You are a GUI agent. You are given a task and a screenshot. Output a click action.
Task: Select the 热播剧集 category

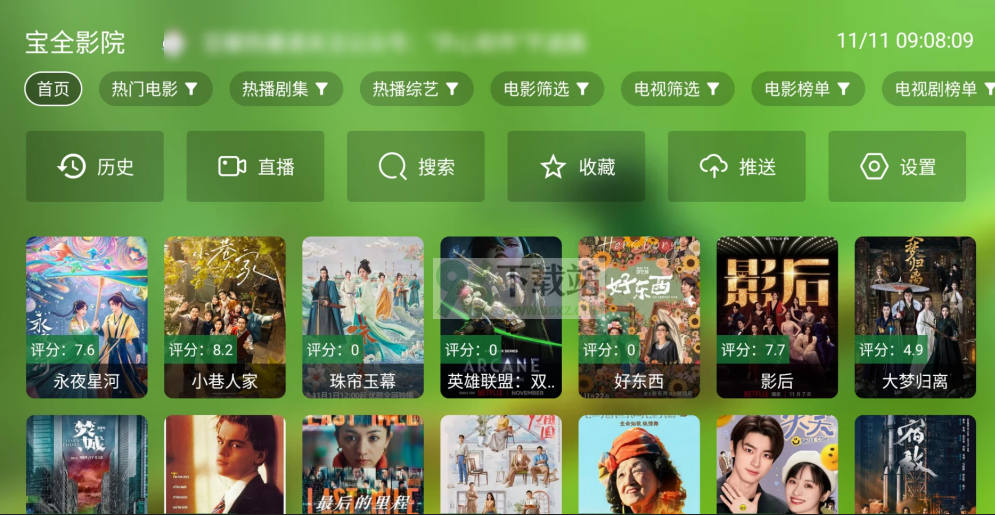(x=285, y=89)
